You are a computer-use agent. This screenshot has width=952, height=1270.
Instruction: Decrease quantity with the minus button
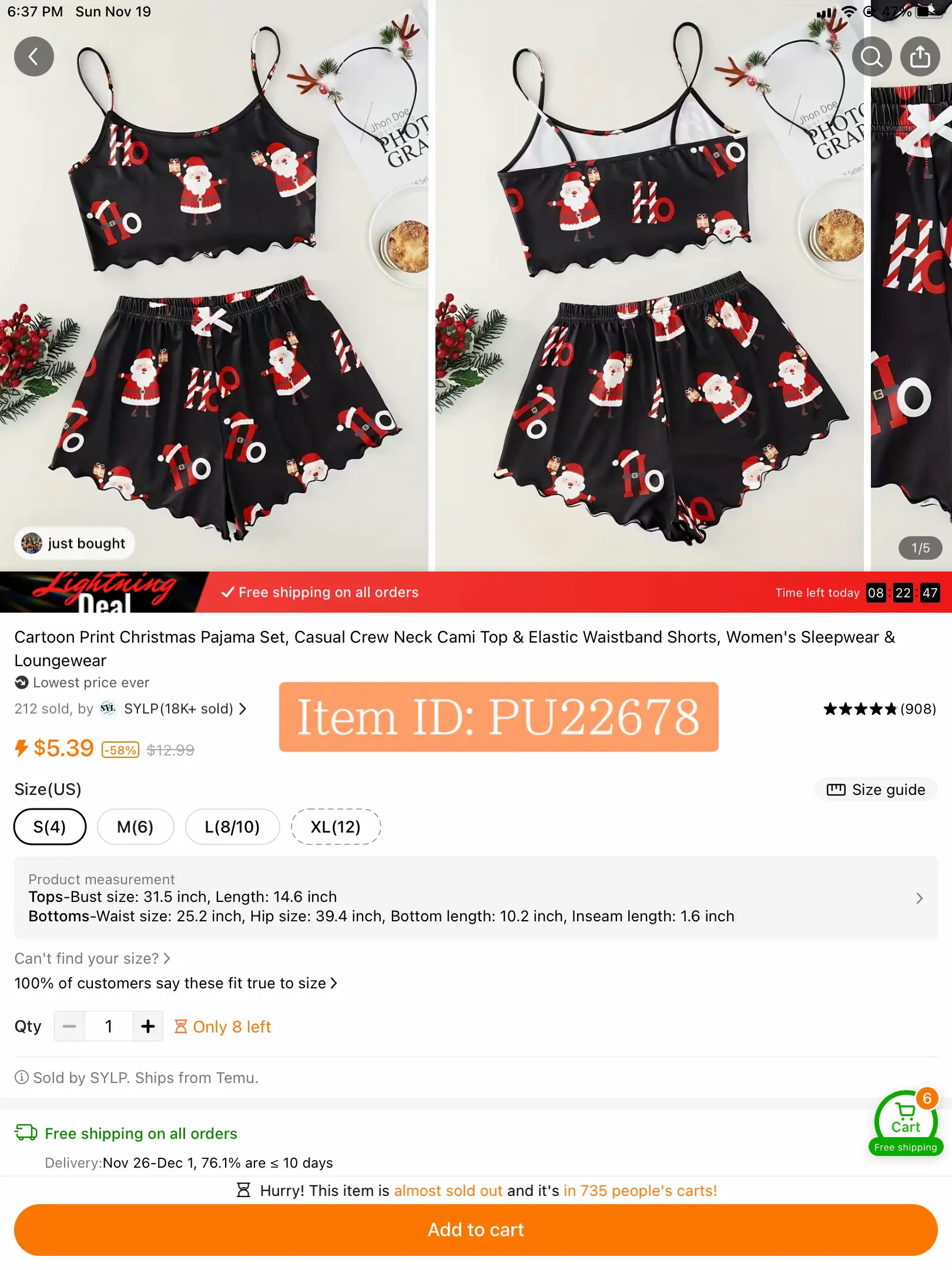coord(69,1026)
